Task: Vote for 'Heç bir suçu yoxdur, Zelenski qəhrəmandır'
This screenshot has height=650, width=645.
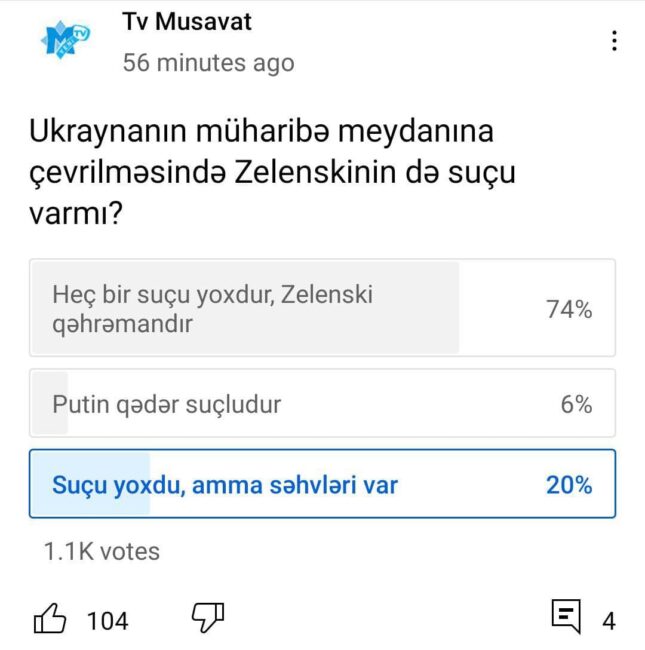Action: pos(322,309)
